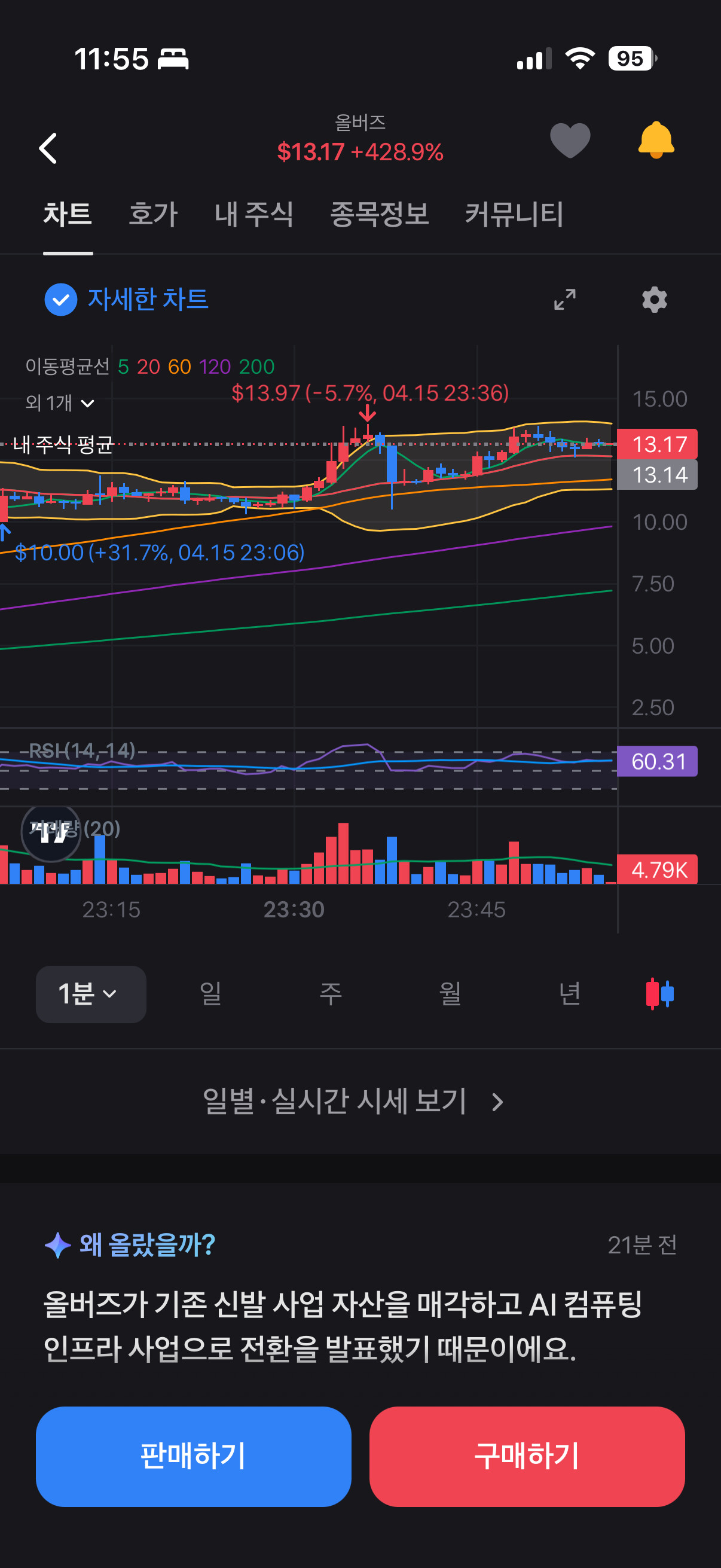Tap the 구매하기 button

click(x=527, y=1457)
